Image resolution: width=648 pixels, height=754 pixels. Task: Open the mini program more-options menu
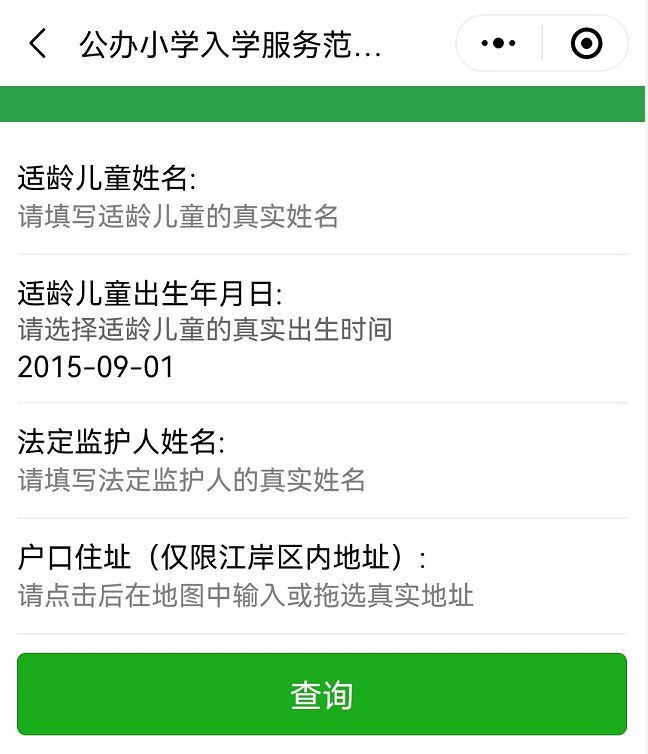coord(498,44)
